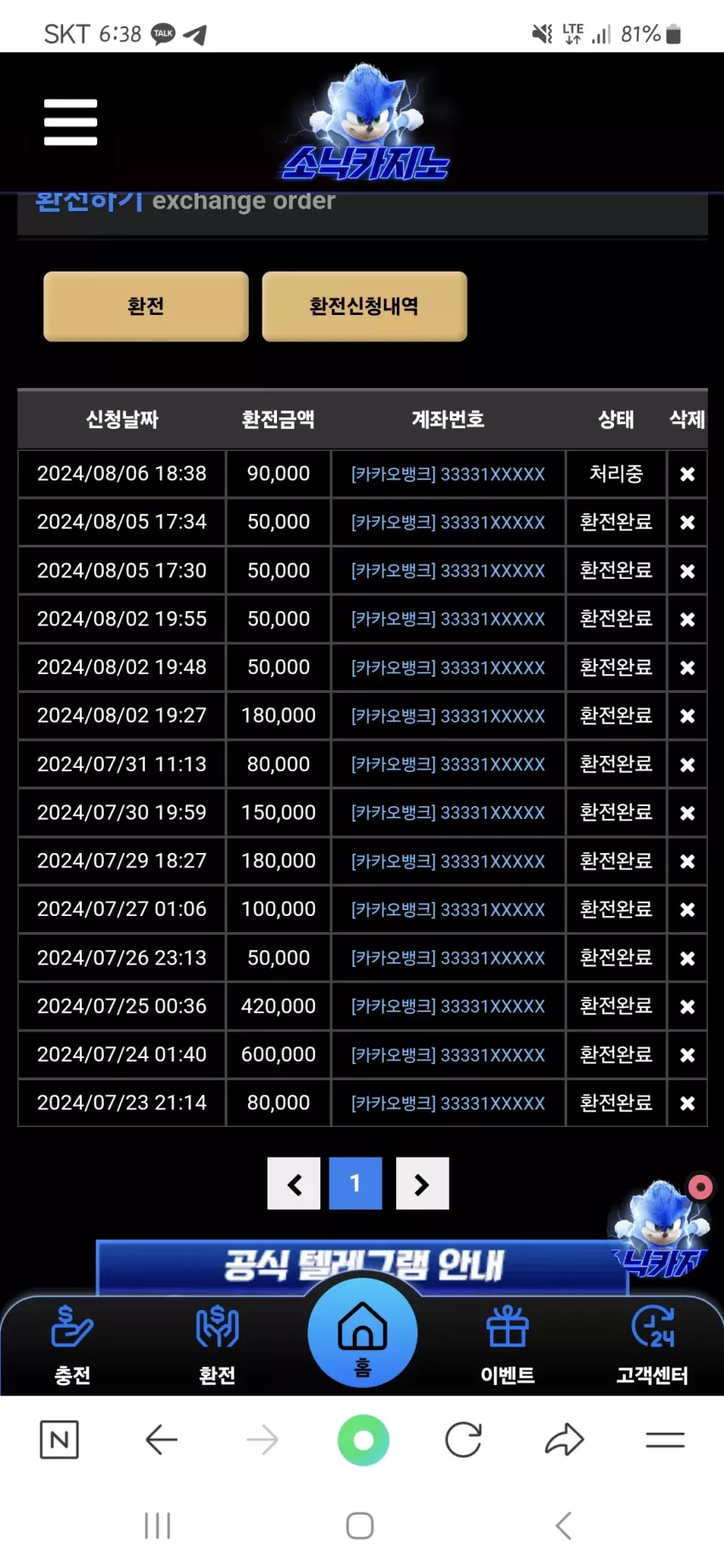Select page 1

[355, 1183]
